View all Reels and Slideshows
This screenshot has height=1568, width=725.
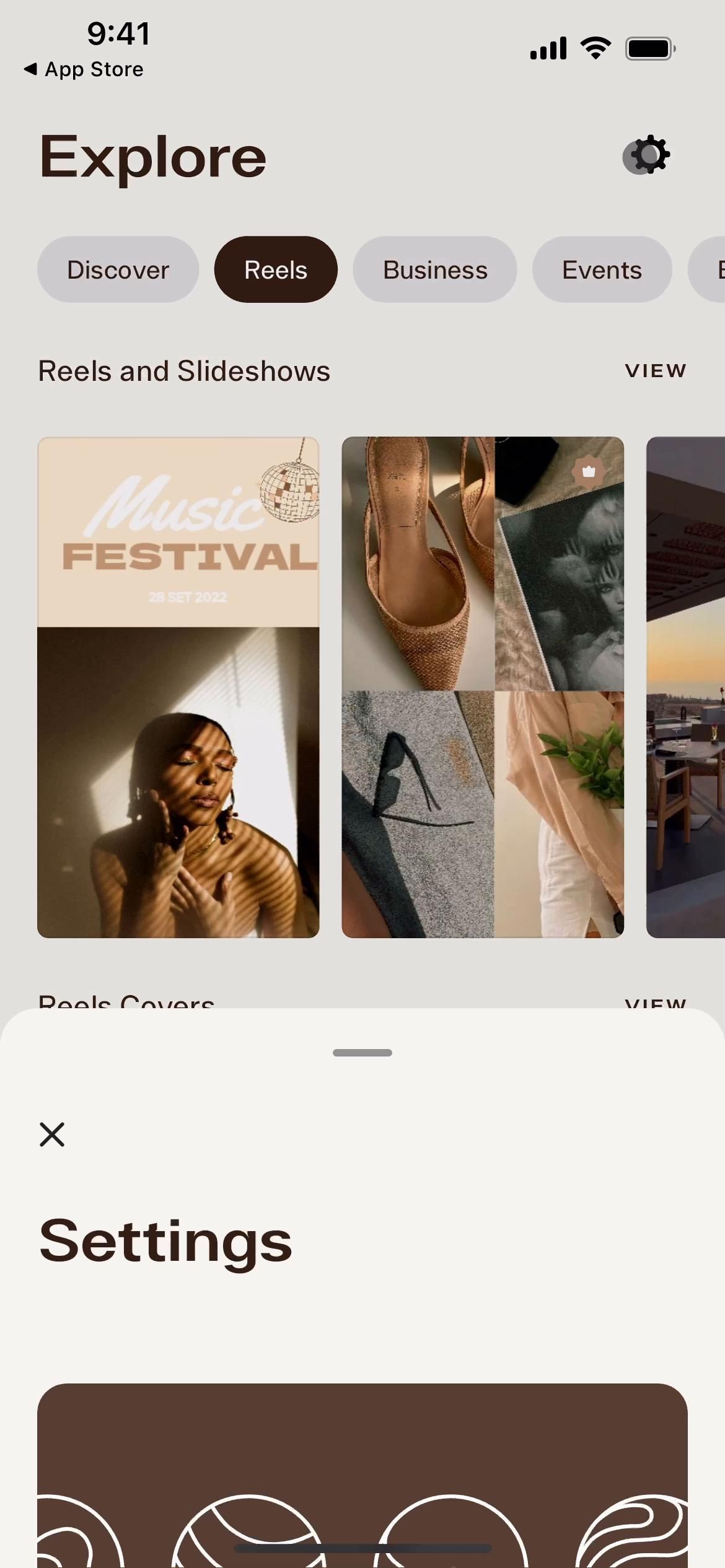(x=656, y=370)
